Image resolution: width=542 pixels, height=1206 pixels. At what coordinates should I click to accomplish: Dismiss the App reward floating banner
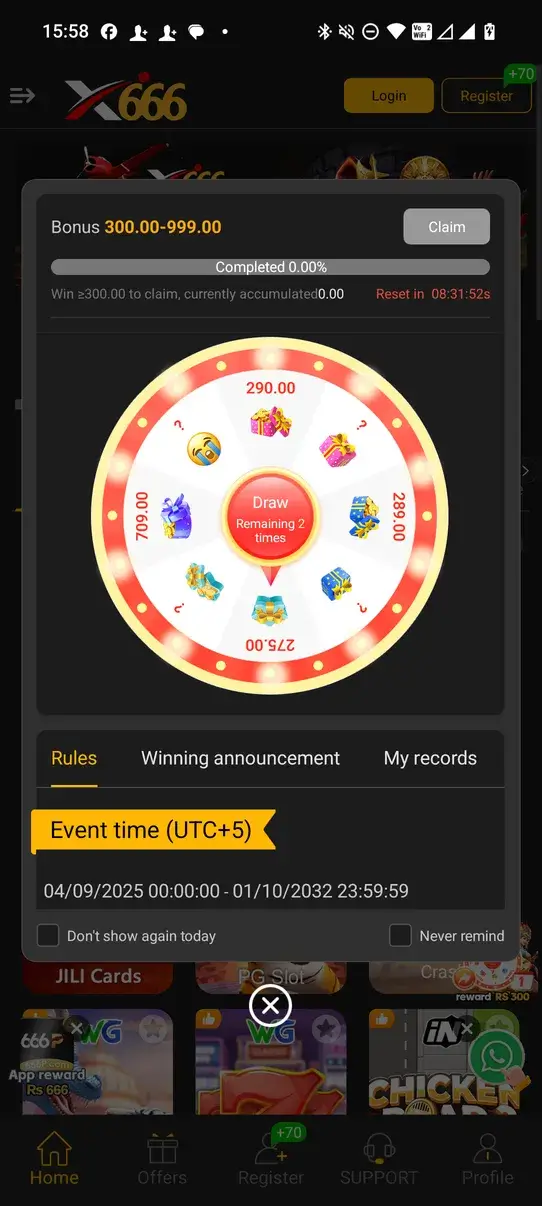click(76, 1028)
